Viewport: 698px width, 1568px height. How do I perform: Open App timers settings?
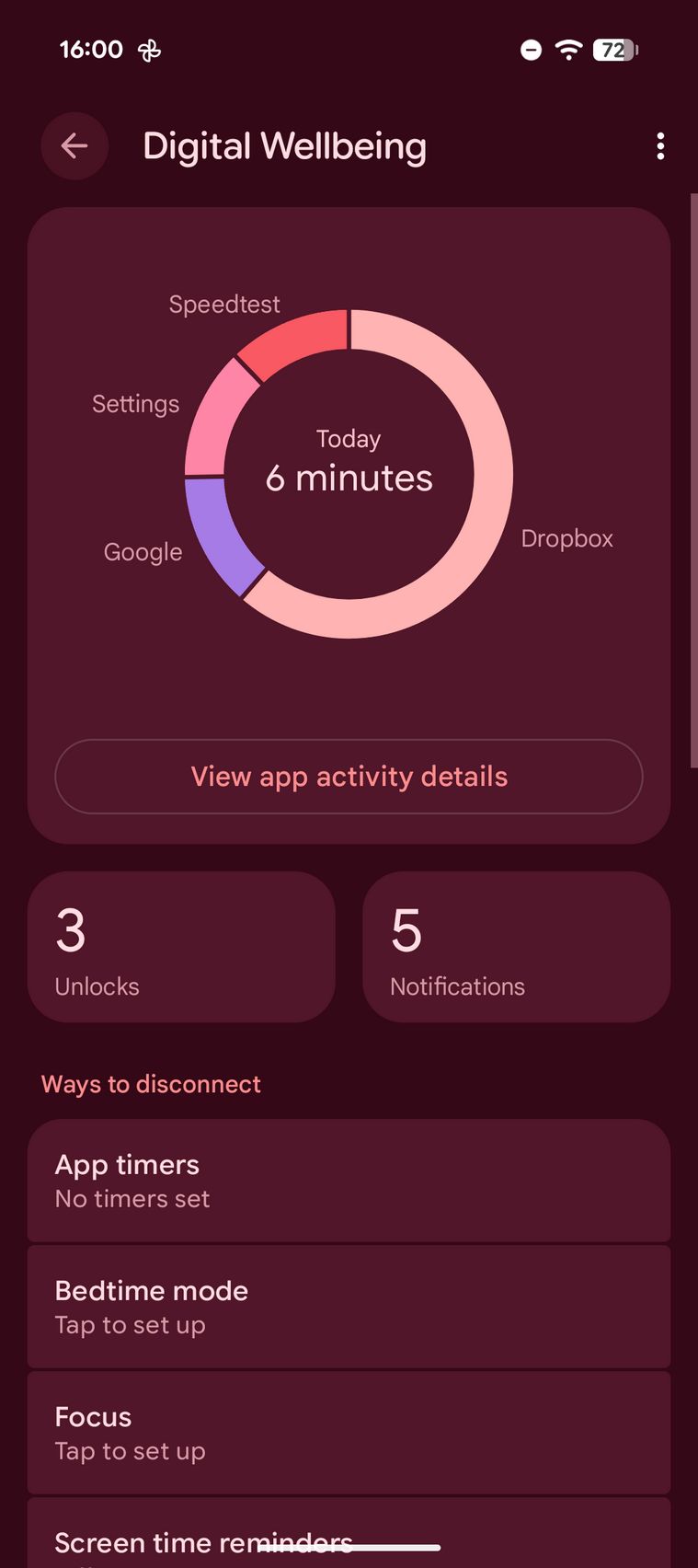349,1181
